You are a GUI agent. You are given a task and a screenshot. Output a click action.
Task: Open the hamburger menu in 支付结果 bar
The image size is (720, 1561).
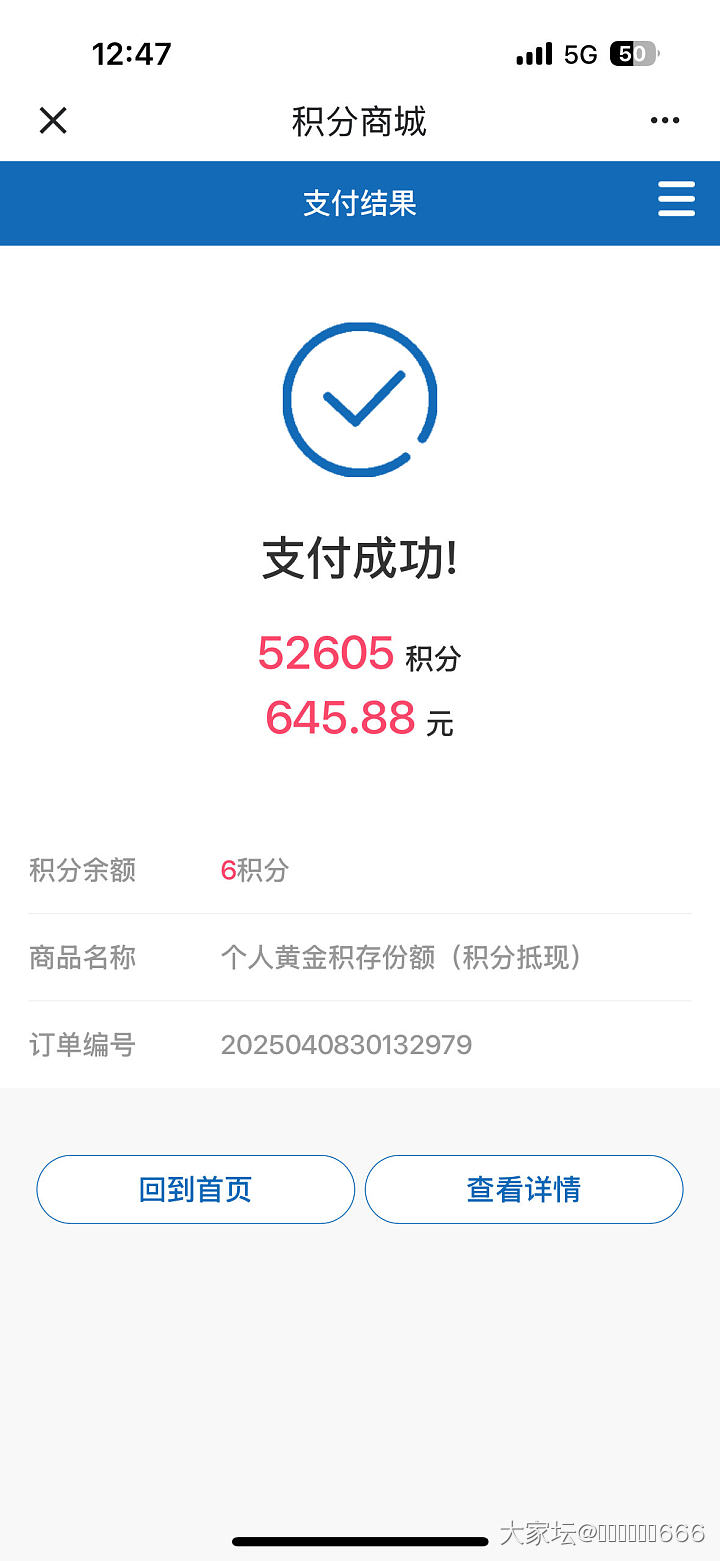(x=676, y=199)
